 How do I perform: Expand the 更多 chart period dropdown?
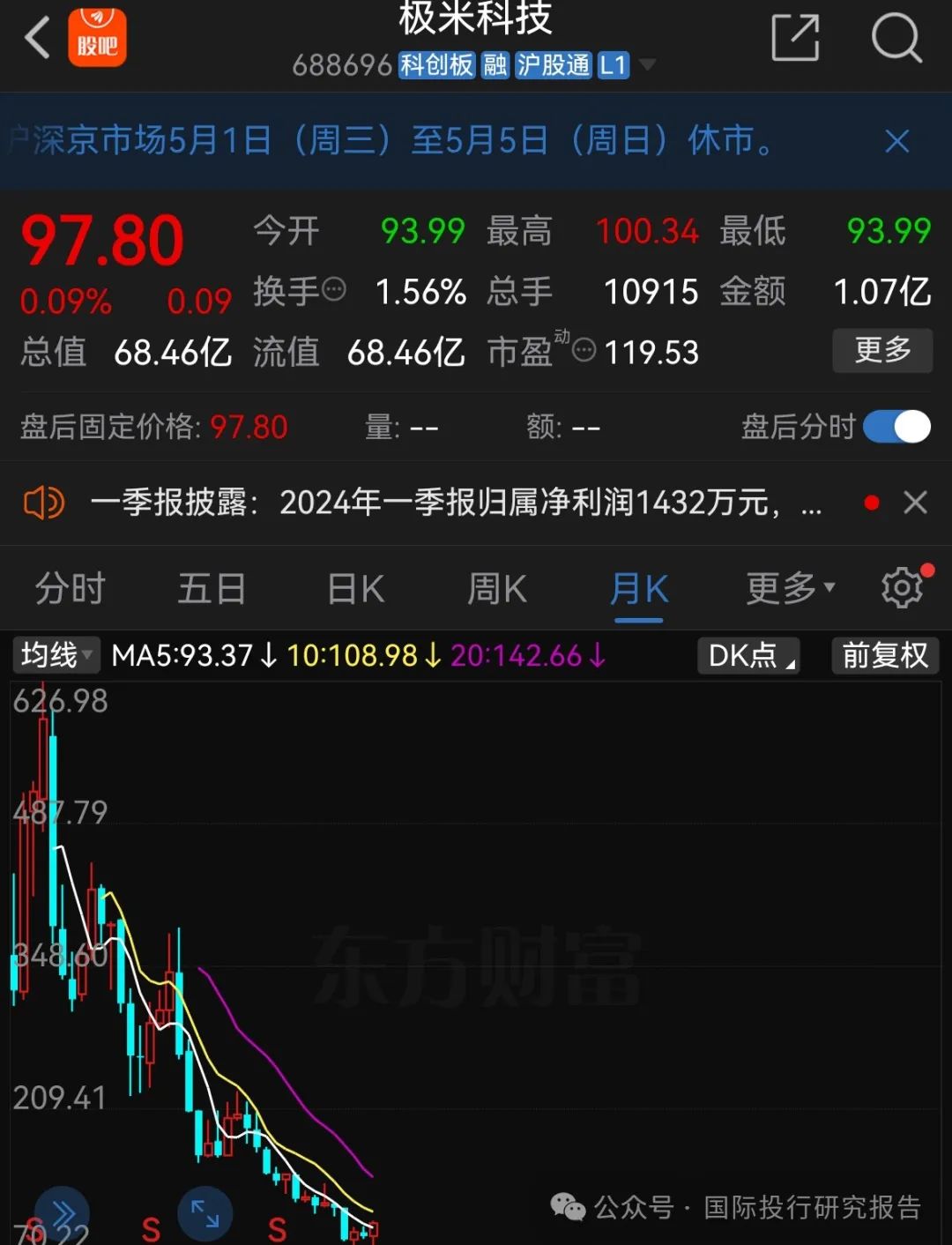point(790,589)
